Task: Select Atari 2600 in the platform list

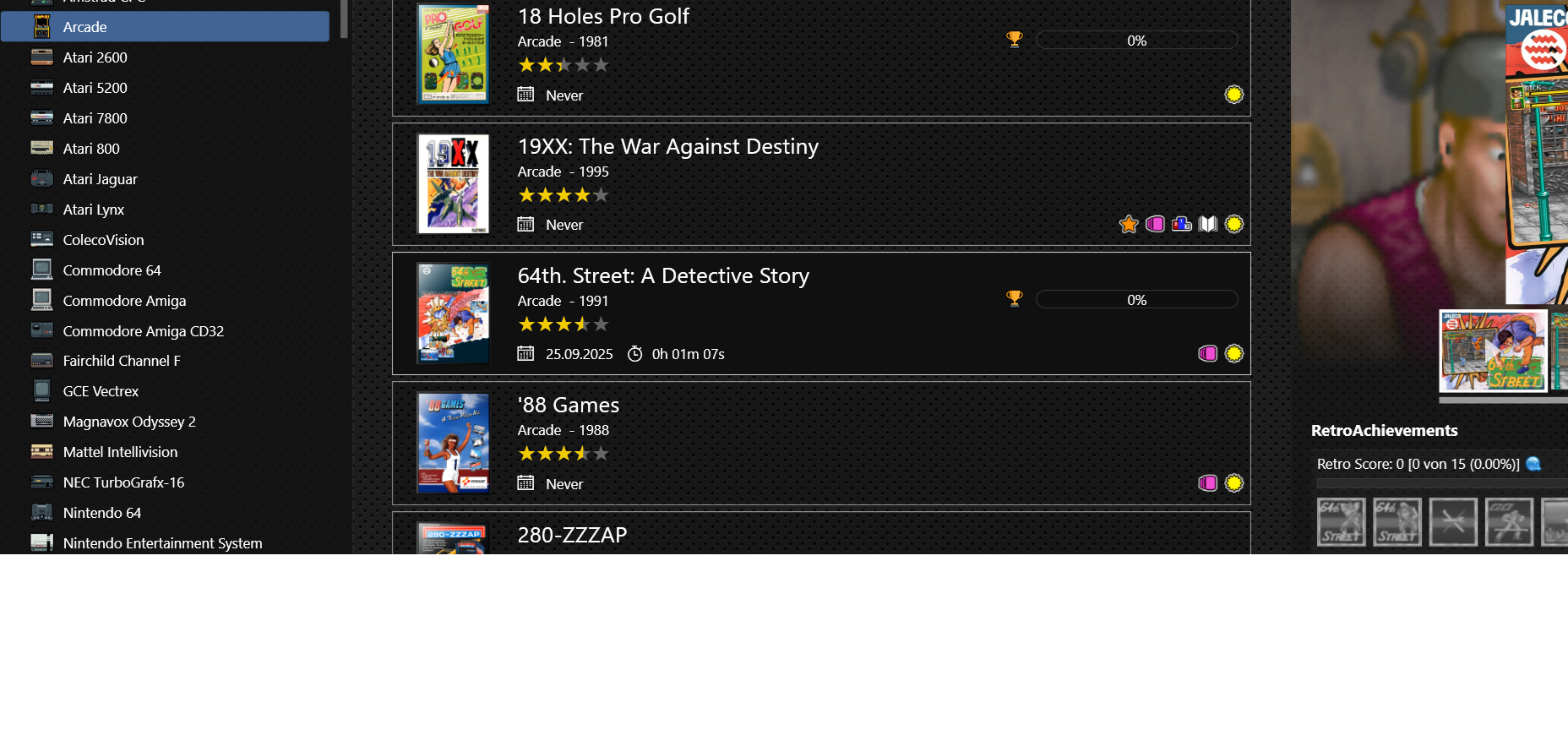Action: point(95,57)
